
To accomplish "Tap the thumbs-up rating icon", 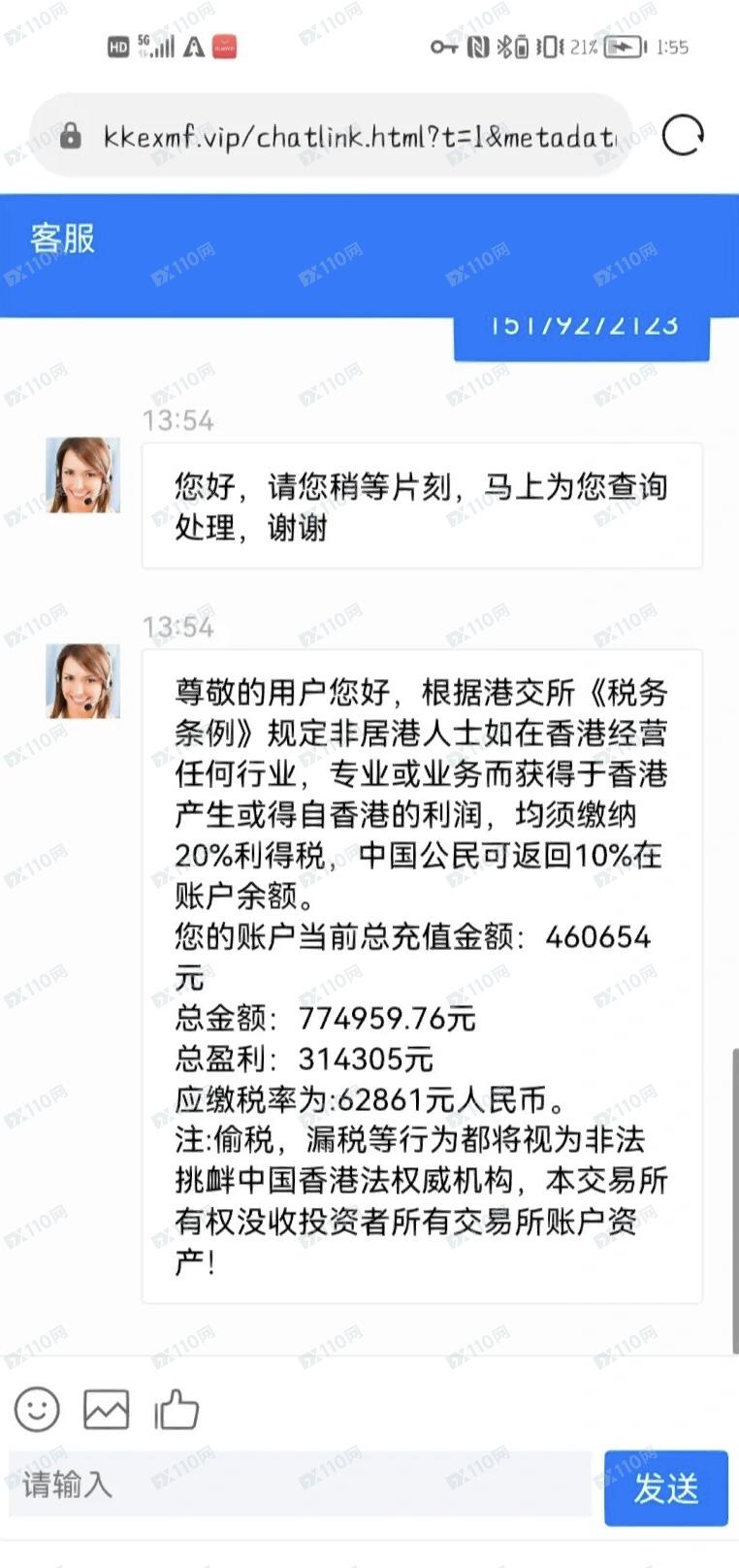I will coord(177,1409).
